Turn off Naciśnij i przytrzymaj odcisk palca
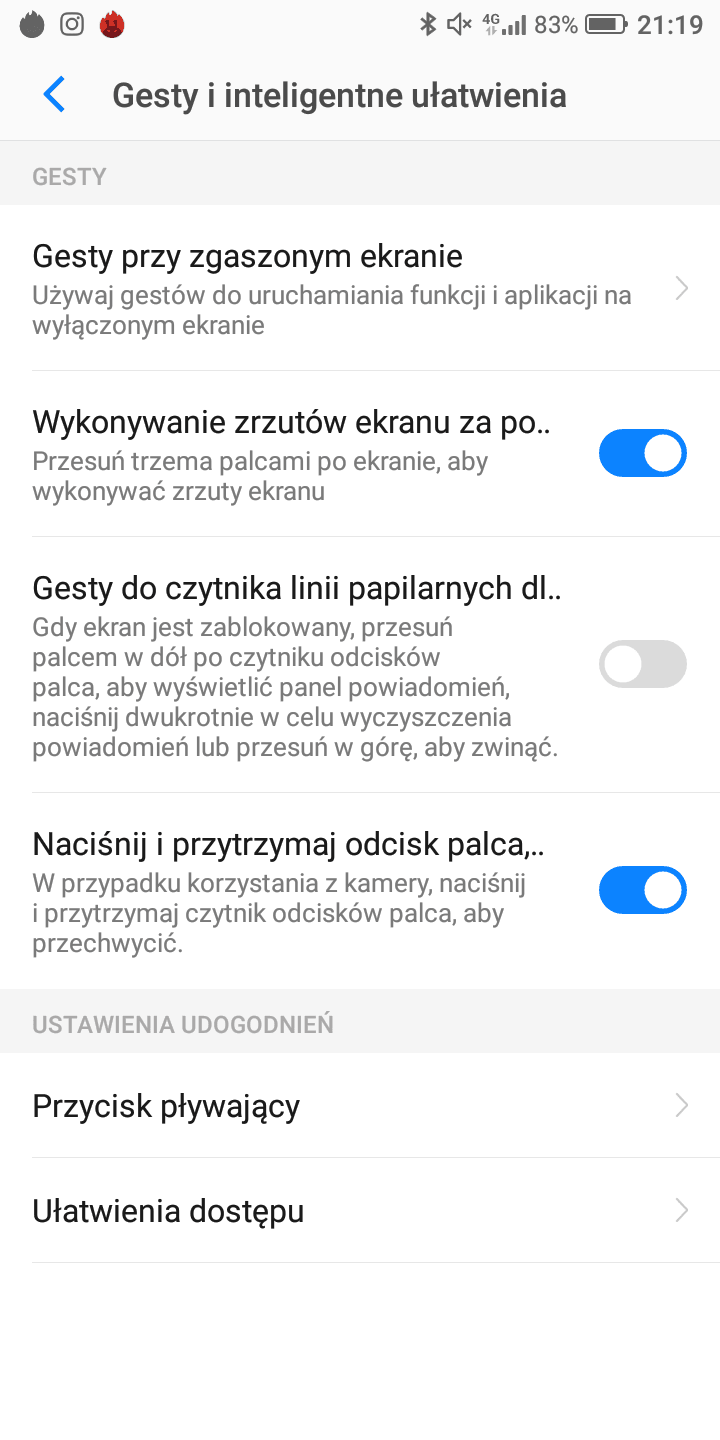Viewport: 720px width, 1440px height. pyautogui.click(x=643, y=890)
